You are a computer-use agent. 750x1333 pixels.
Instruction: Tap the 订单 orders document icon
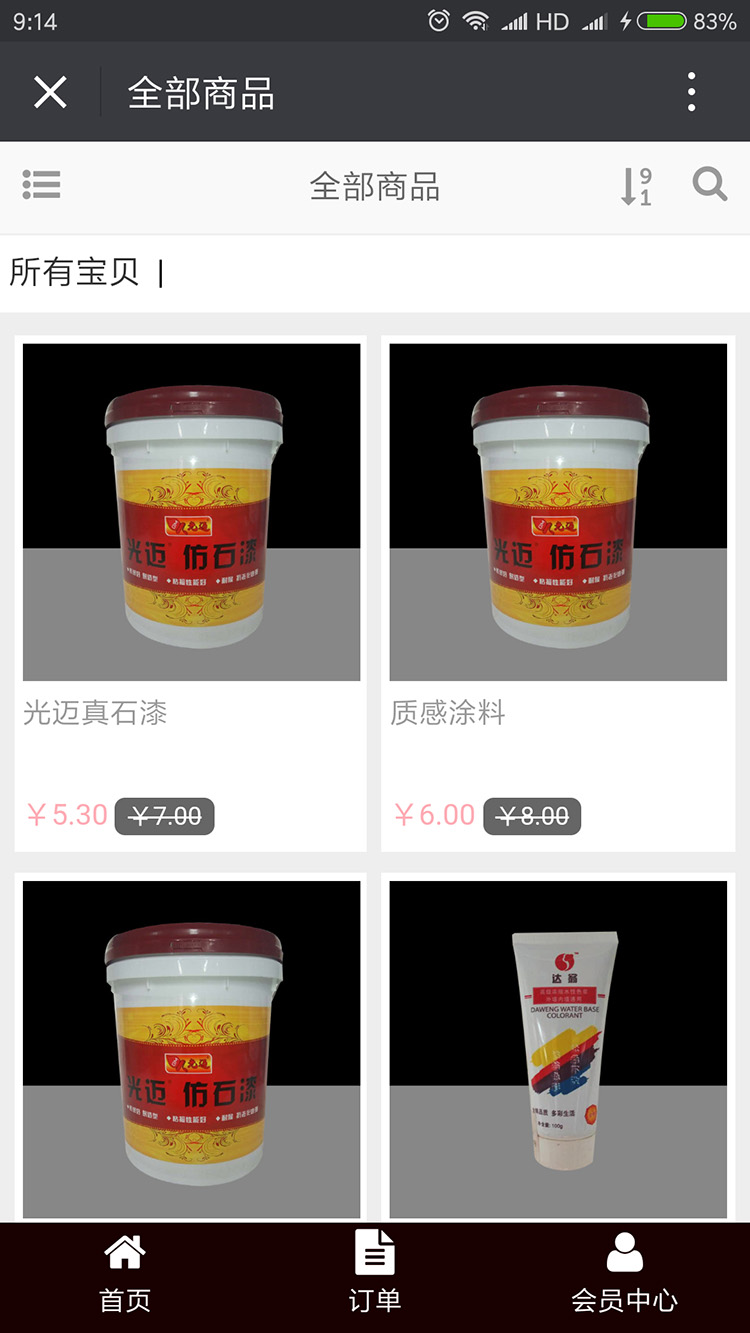click(x=373, y=1251)
